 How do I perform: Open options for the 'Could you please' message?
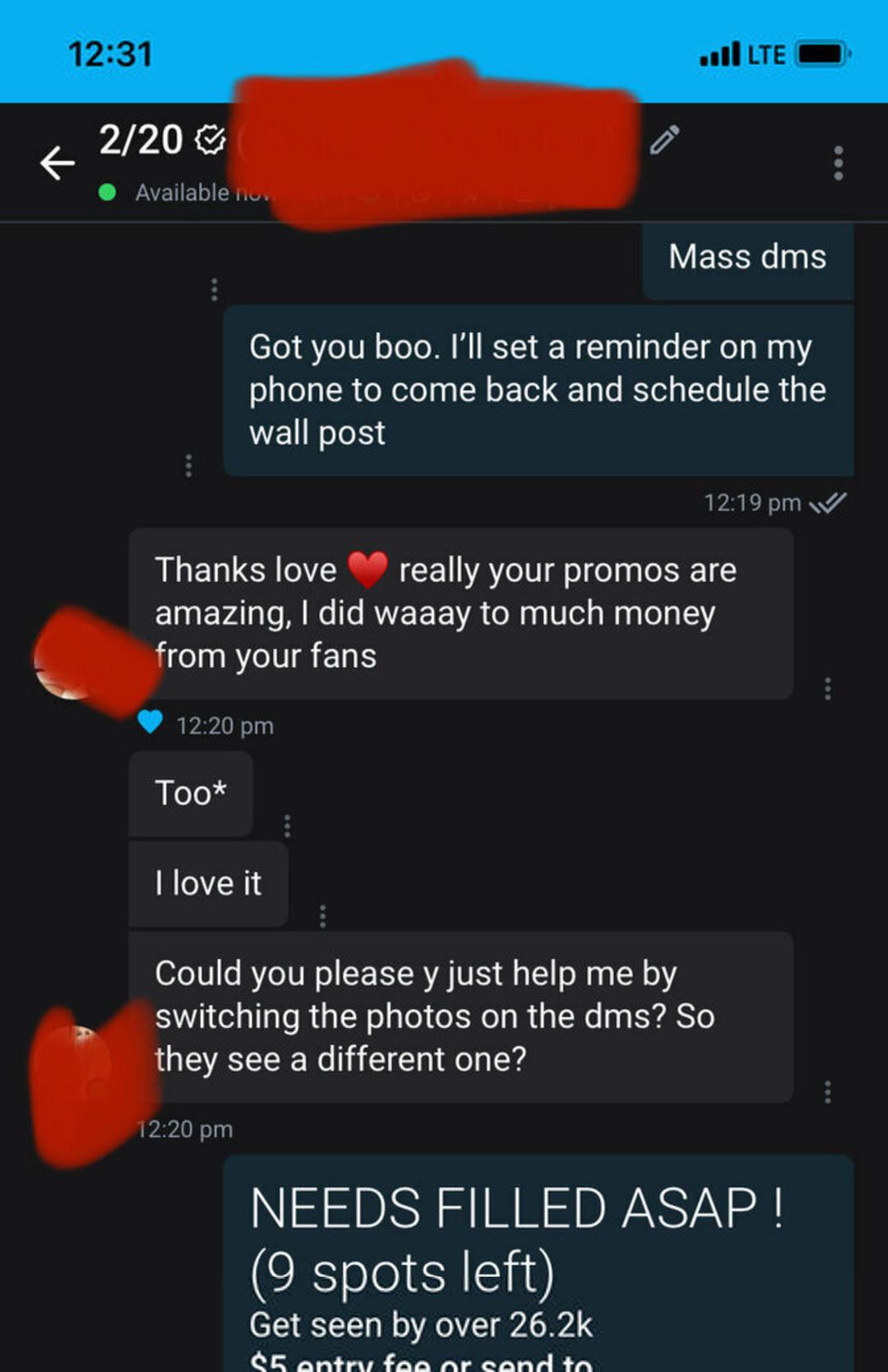pyautogui.click(x=827, y=1092)
